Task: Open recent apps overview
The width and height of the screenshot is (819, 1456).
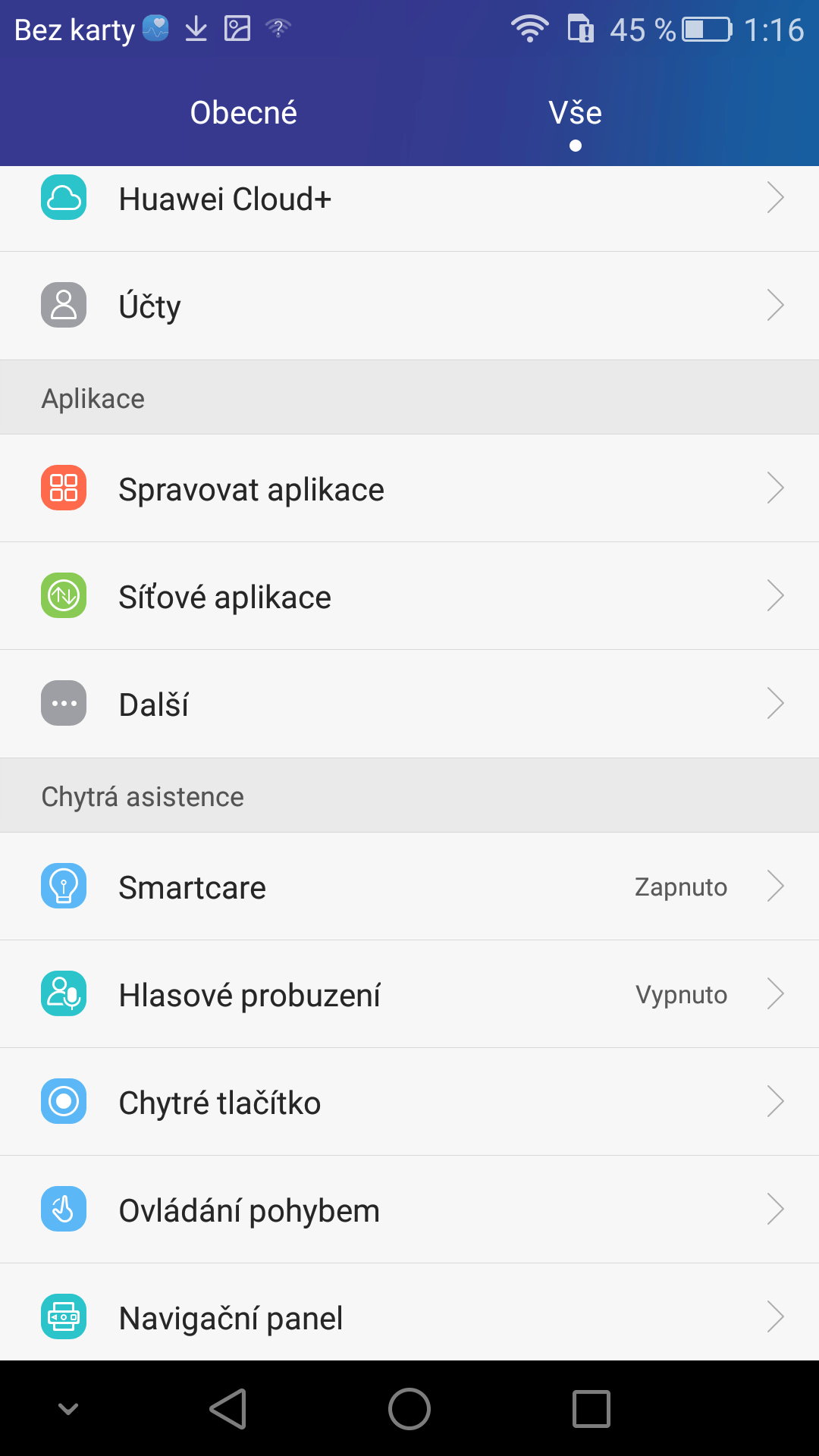Action: pyautogui.click(x=591, y=1409)
